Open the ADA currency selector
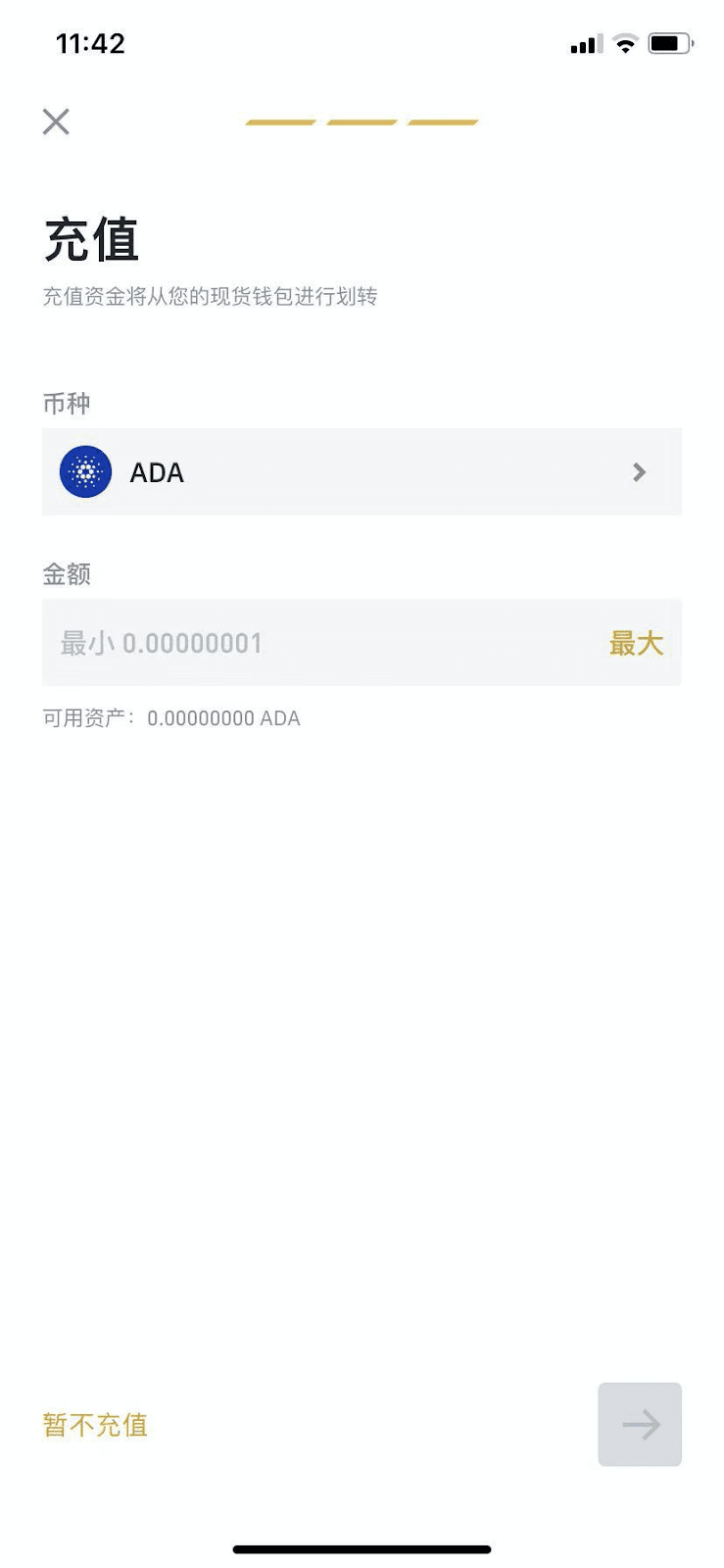The image size is (724, 1568). (x=362, y=472)
